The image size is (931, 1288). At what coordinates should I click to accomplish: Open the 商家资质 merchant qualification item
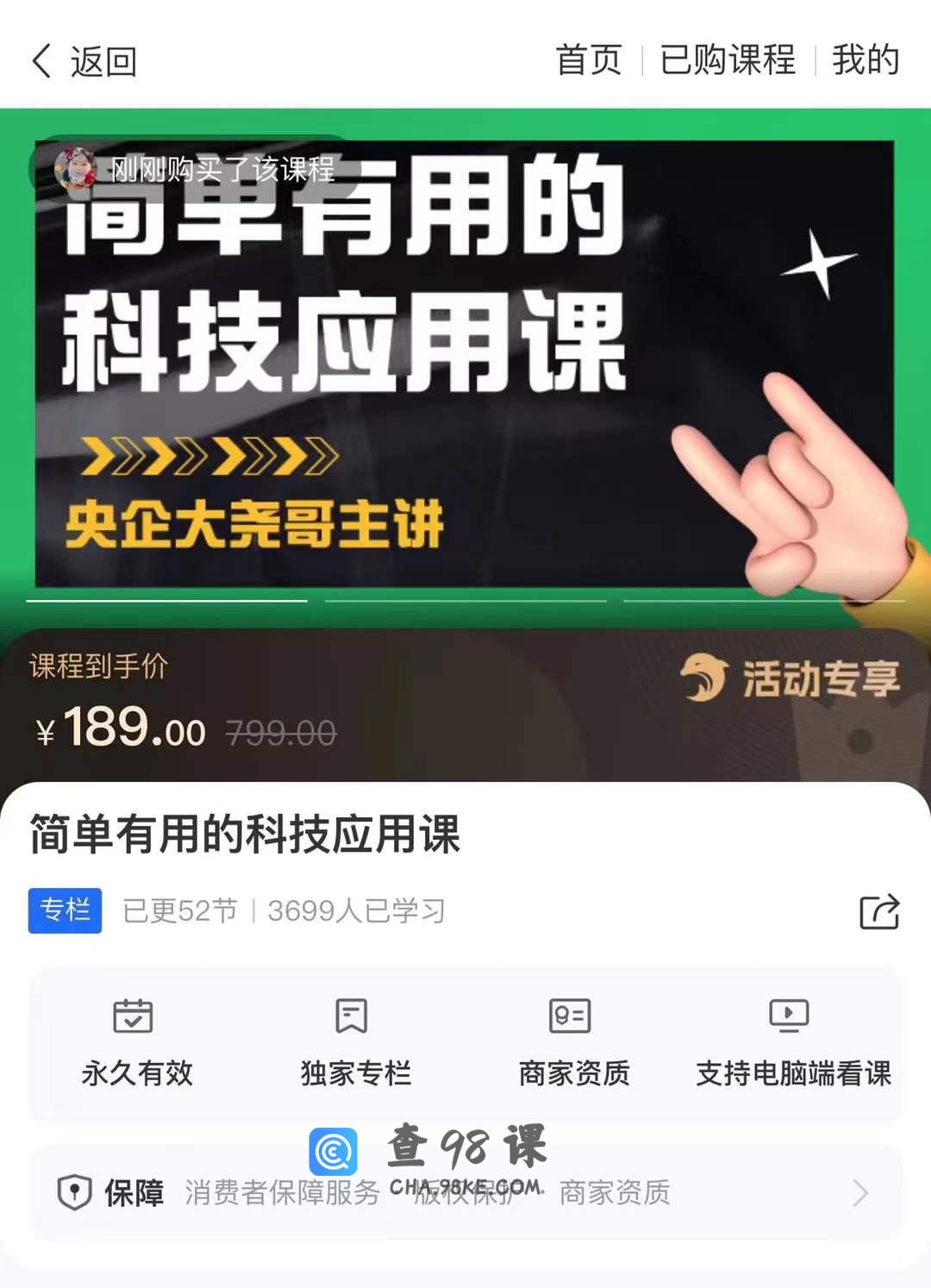574,1043
